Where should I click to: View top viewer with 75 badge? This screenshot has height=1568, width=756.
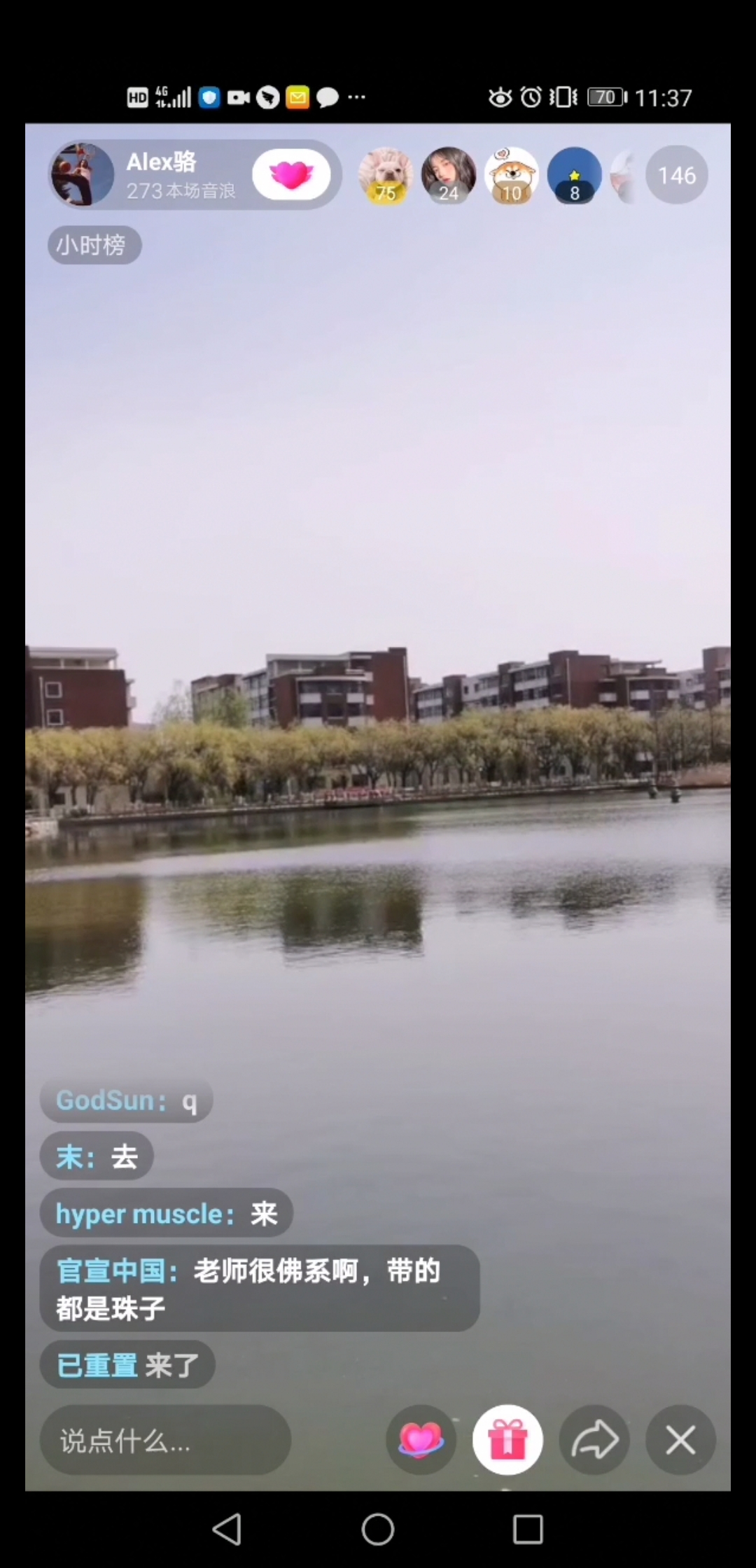[385, 175]
